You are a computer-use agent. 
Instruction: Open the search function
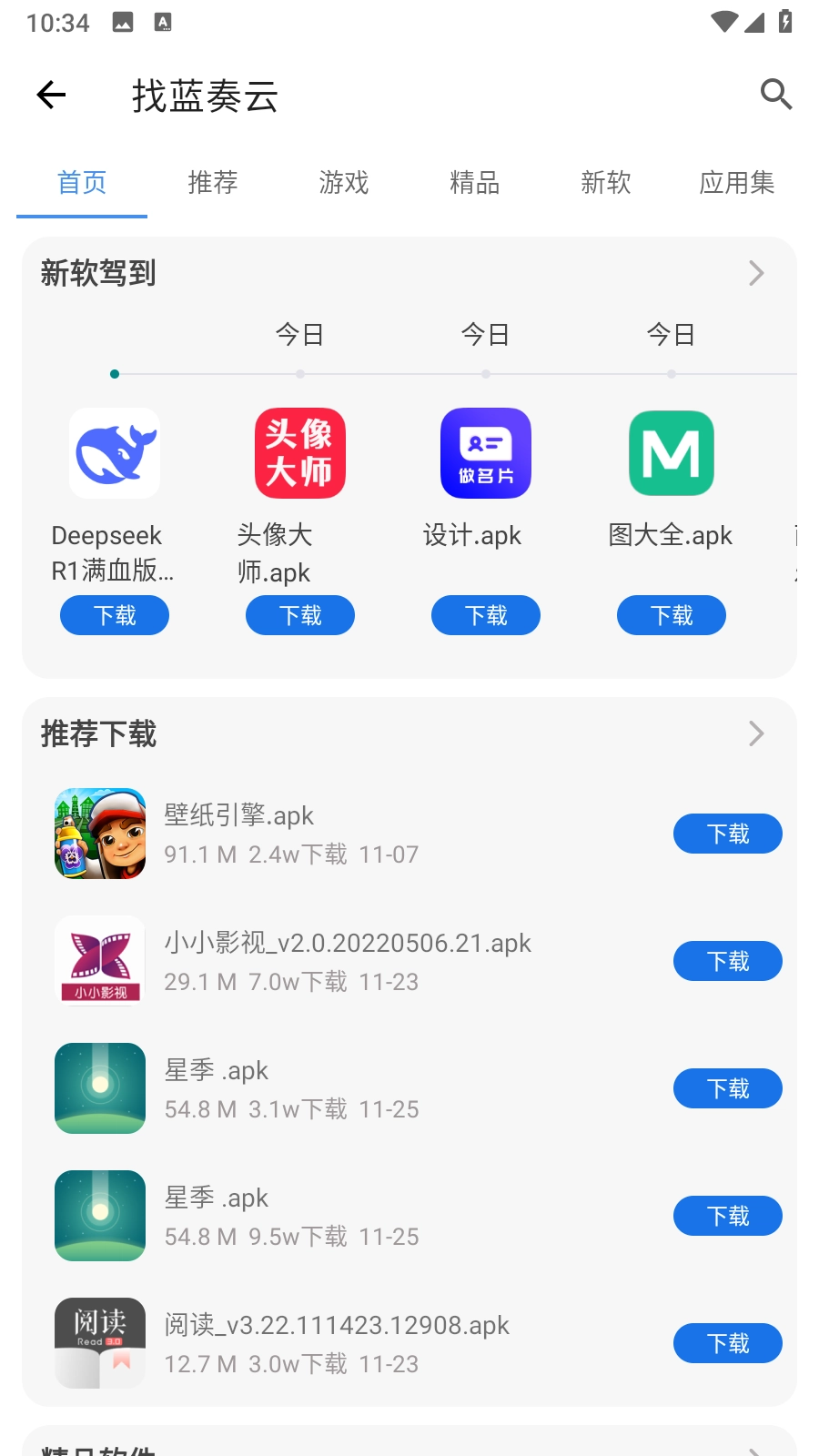coord(775,95)
